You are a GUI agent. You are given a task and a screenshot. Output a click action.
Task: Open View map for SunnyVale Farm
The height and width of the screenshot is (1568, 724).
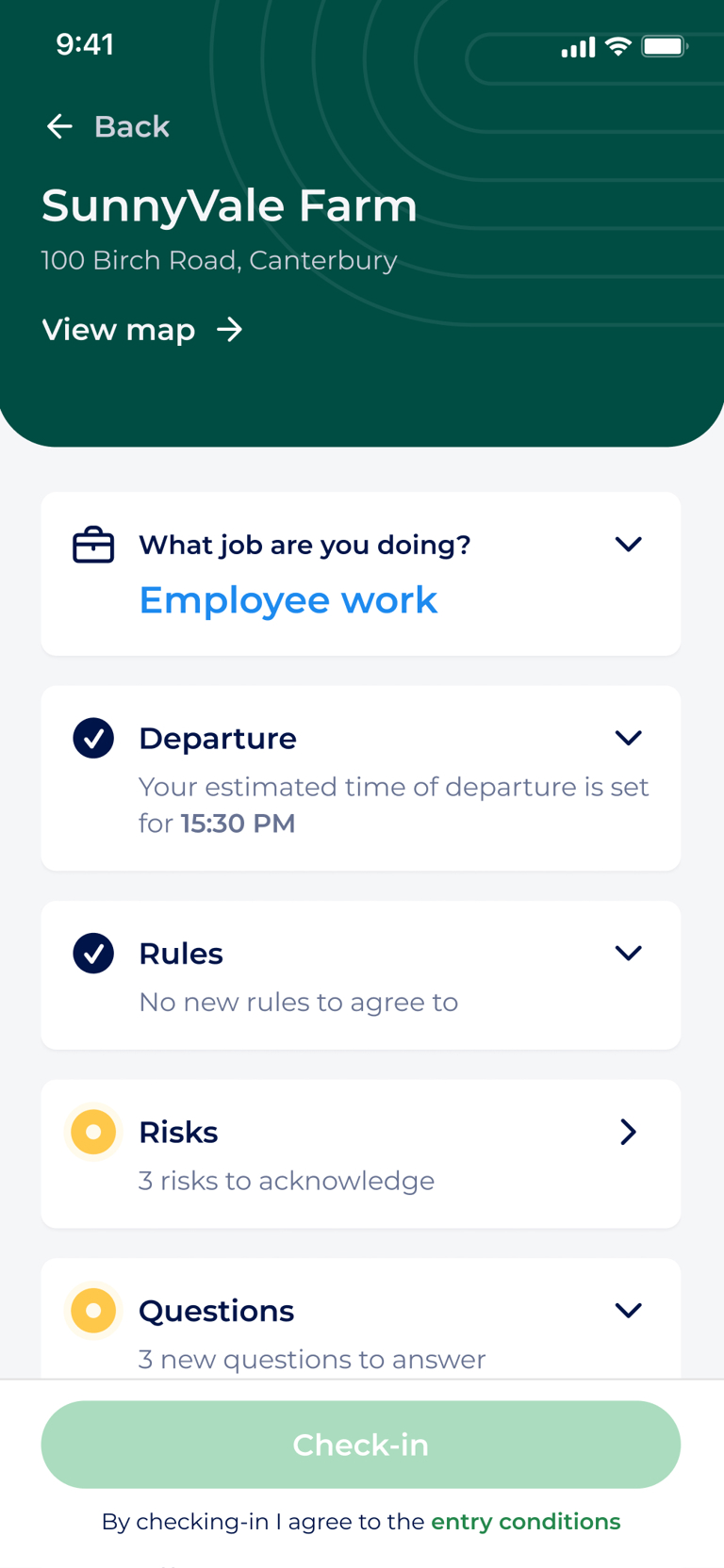[x=141, y=330]
